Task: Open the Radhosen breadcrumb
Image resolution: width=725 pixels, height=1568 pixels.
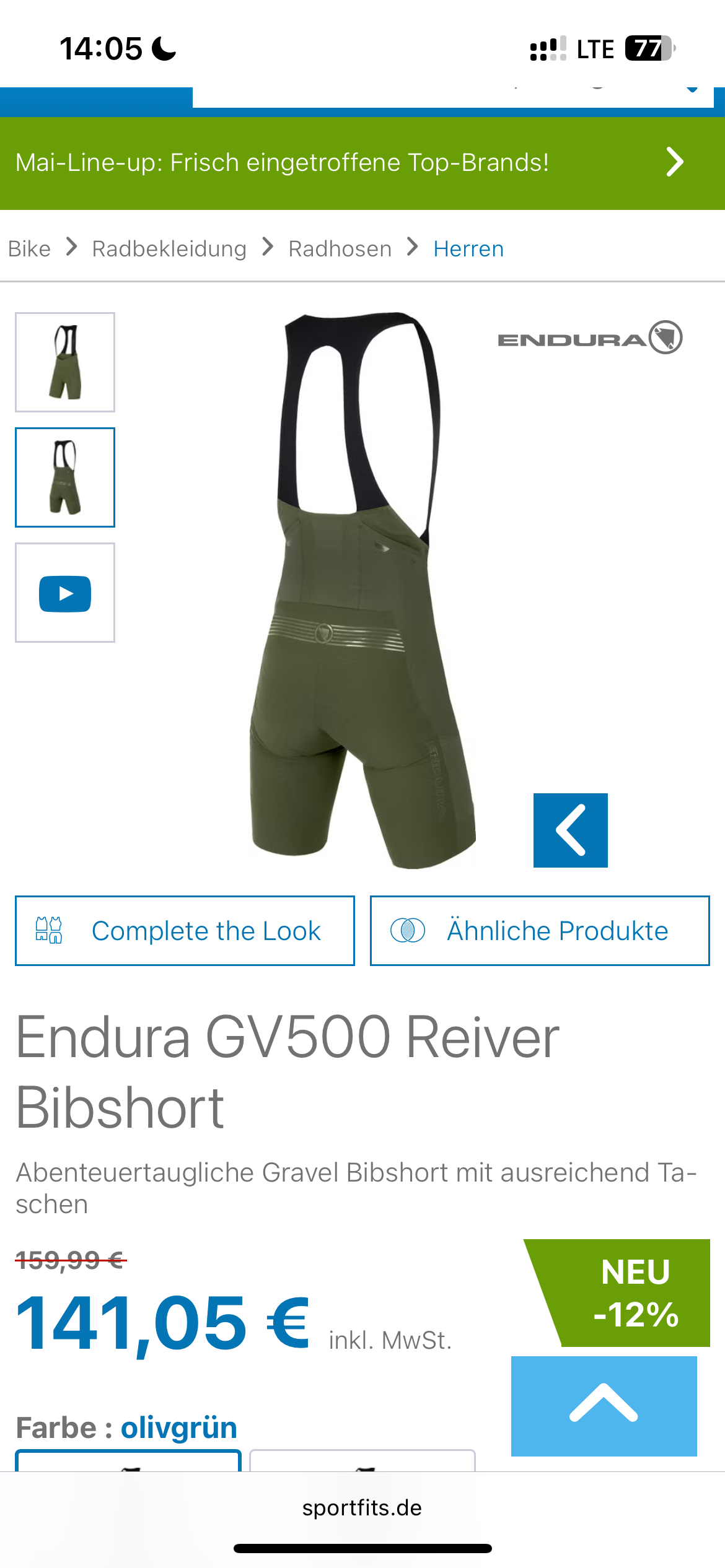Action: click(x=340, y=249)
